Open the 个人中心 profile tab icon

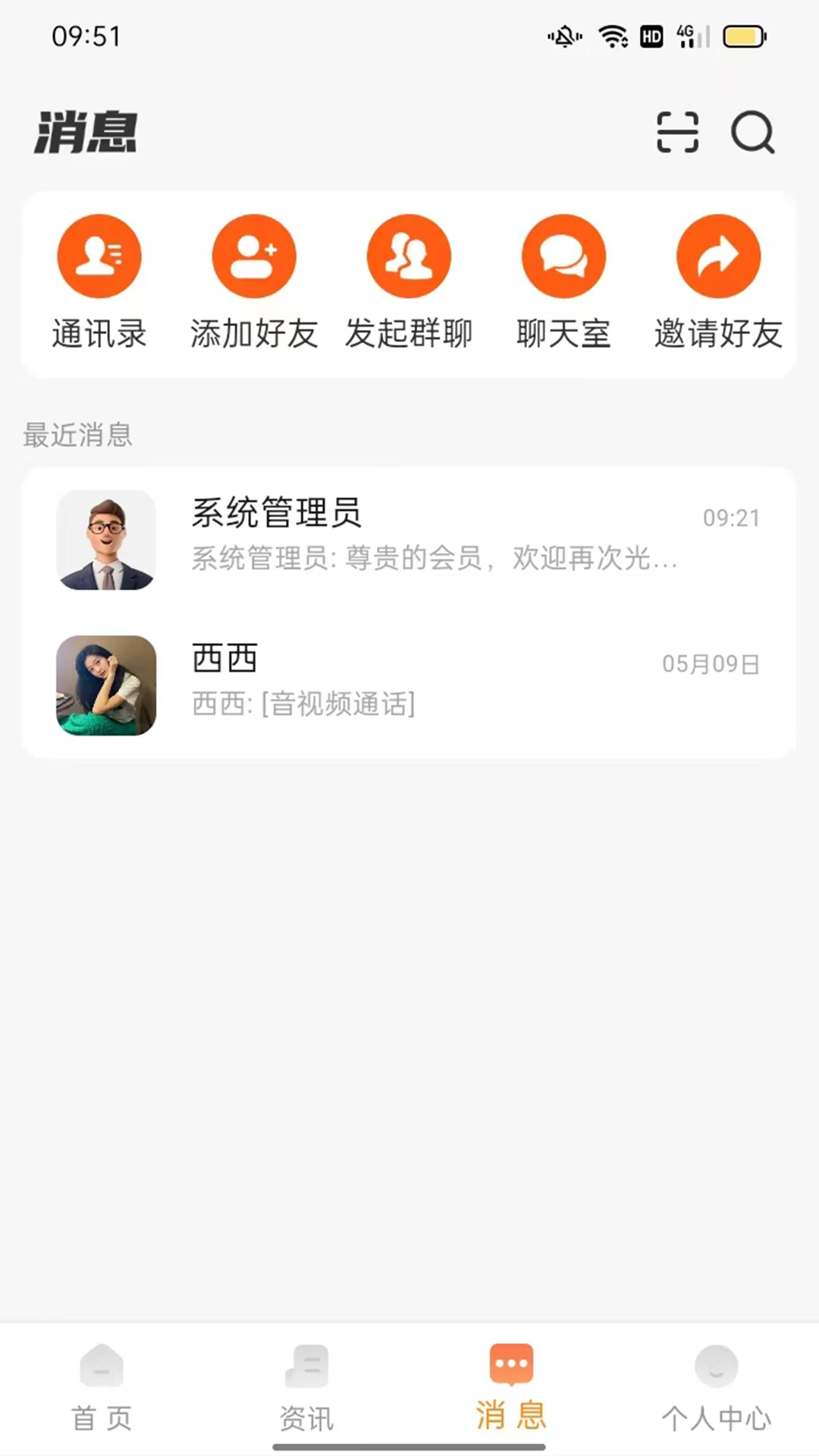point(716,1365)
